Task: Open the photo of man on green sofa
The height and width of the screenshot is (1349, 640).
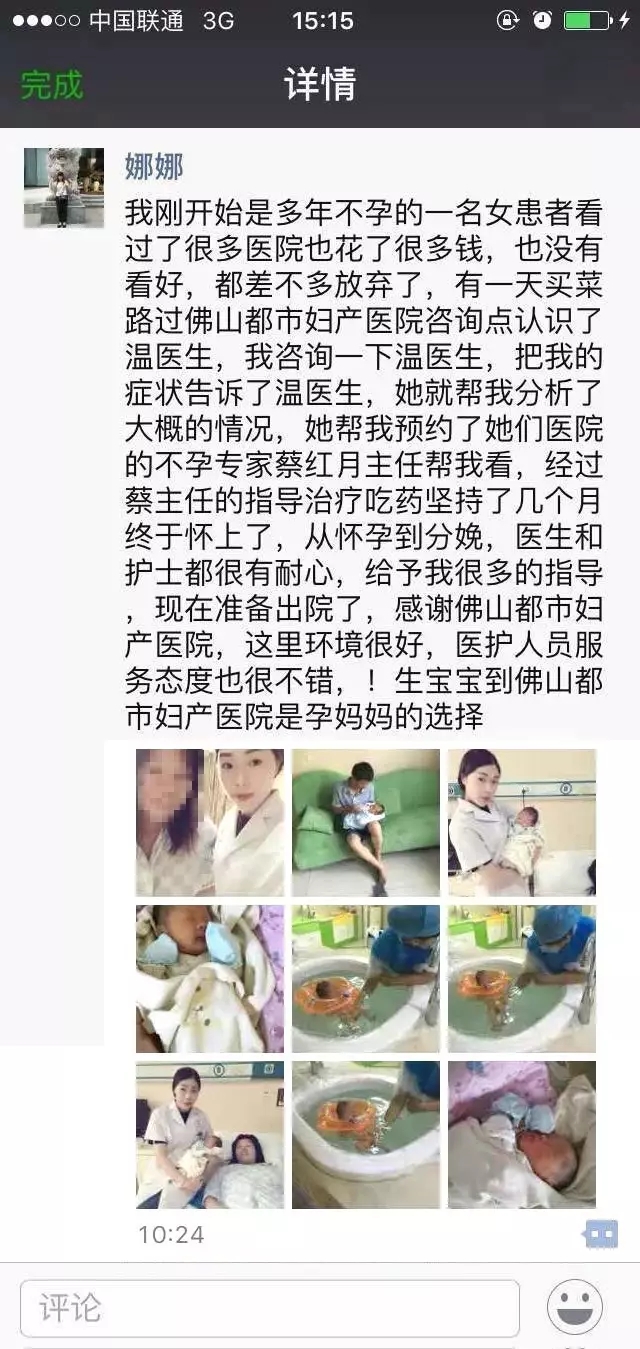Action: 365,822
